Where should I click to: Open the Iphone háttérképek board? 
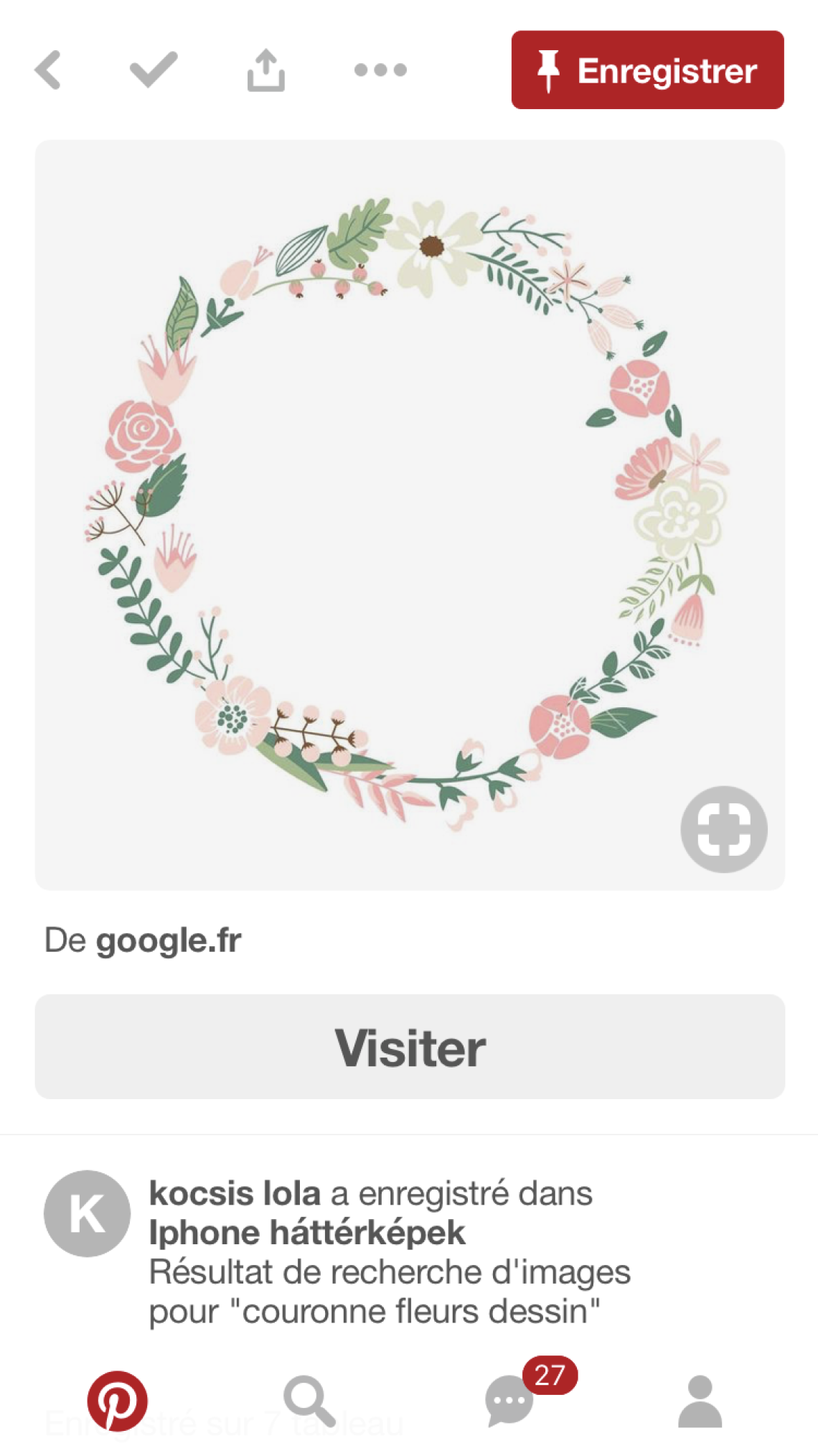(x=307, y=1233)
